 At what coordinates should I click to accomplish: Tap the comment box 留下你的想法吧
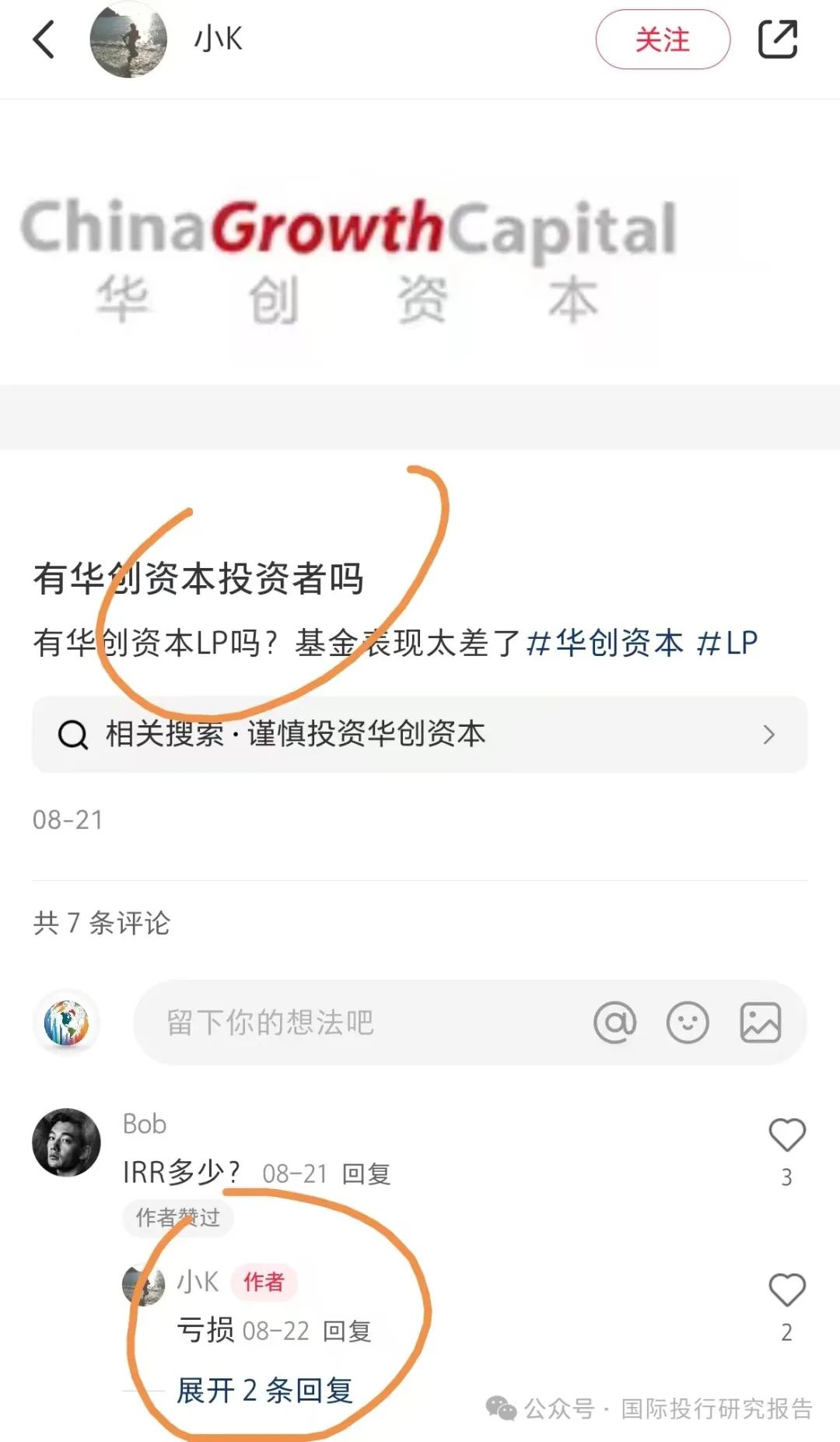[350, 1023]
